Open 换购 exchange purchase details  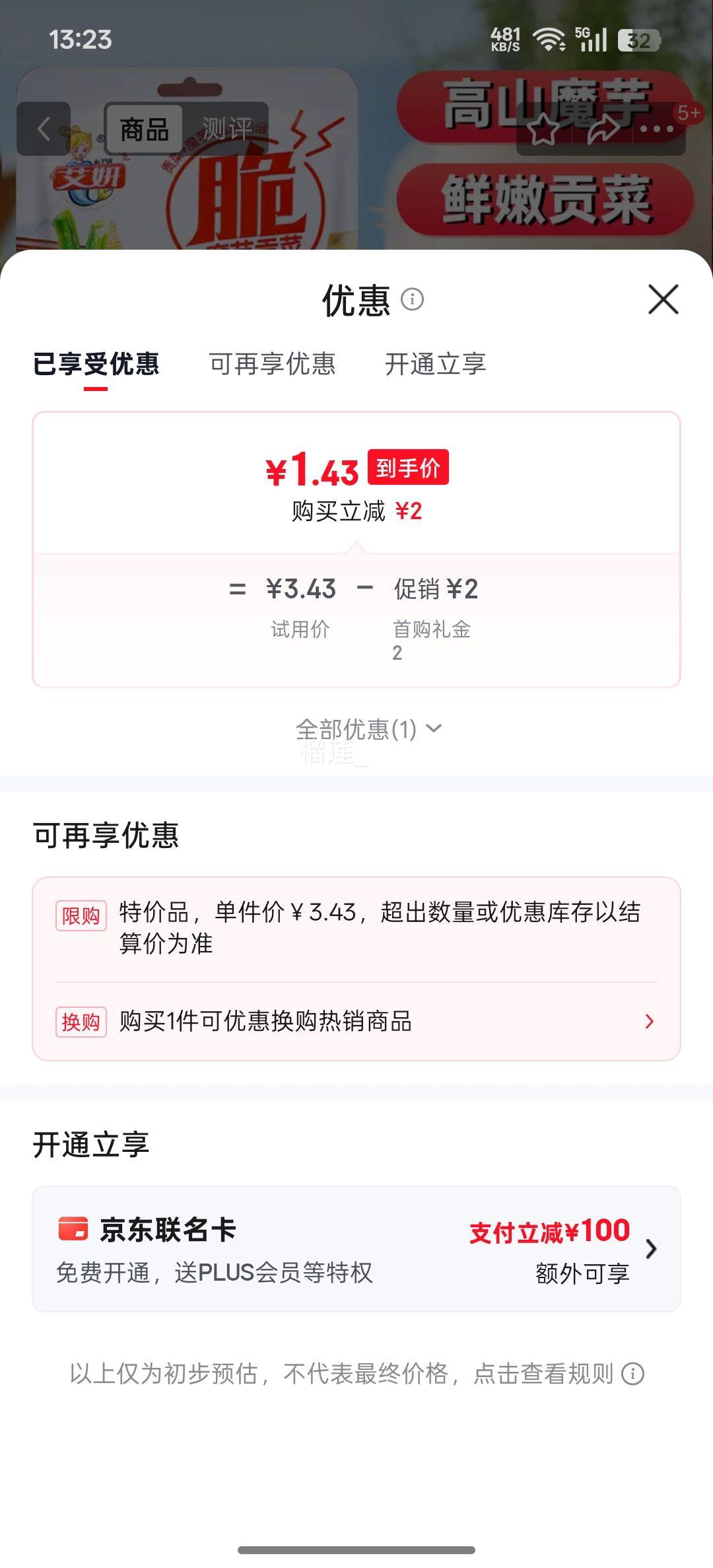(x=356, y=1022)
